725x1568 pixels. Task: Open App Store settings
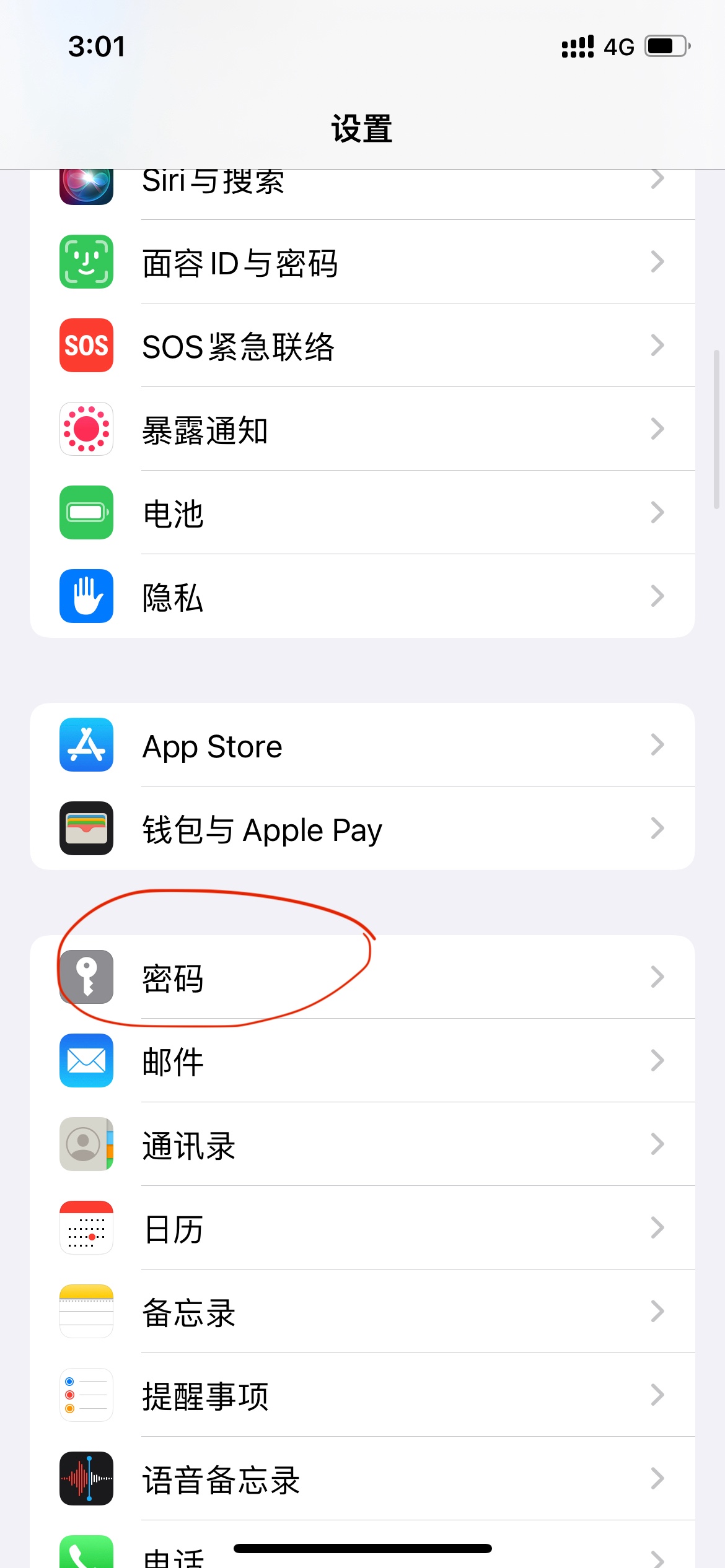click(x=362, y=745)
